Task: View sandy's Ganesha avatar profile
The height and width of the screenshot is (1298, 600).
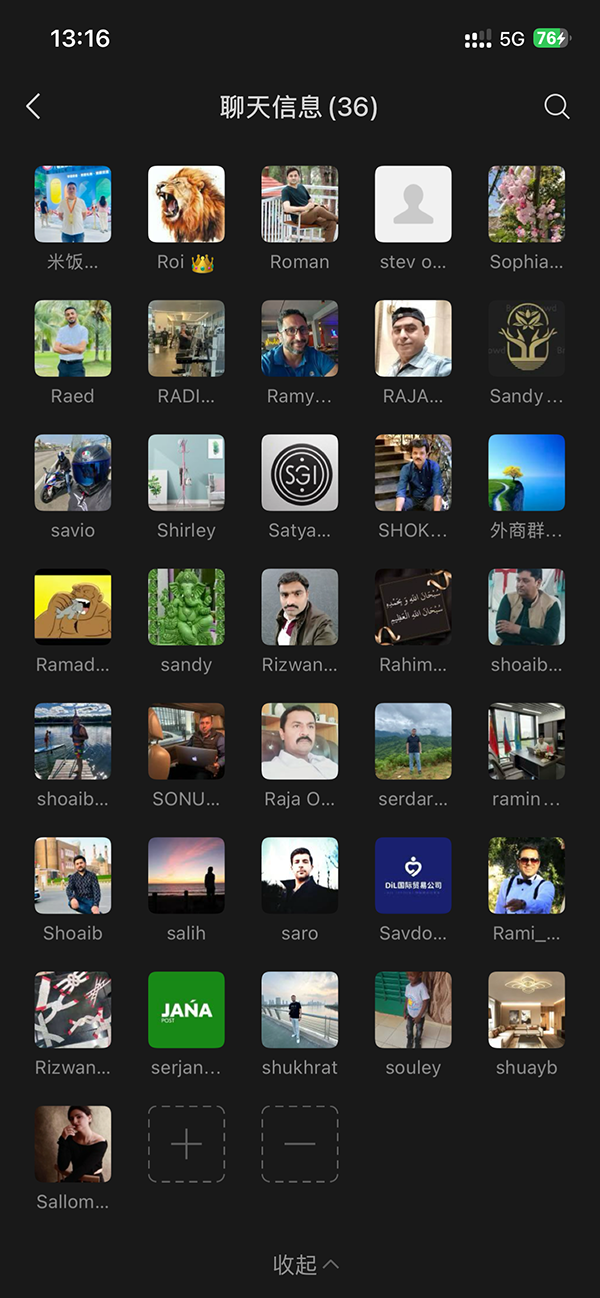Action: 186,607
